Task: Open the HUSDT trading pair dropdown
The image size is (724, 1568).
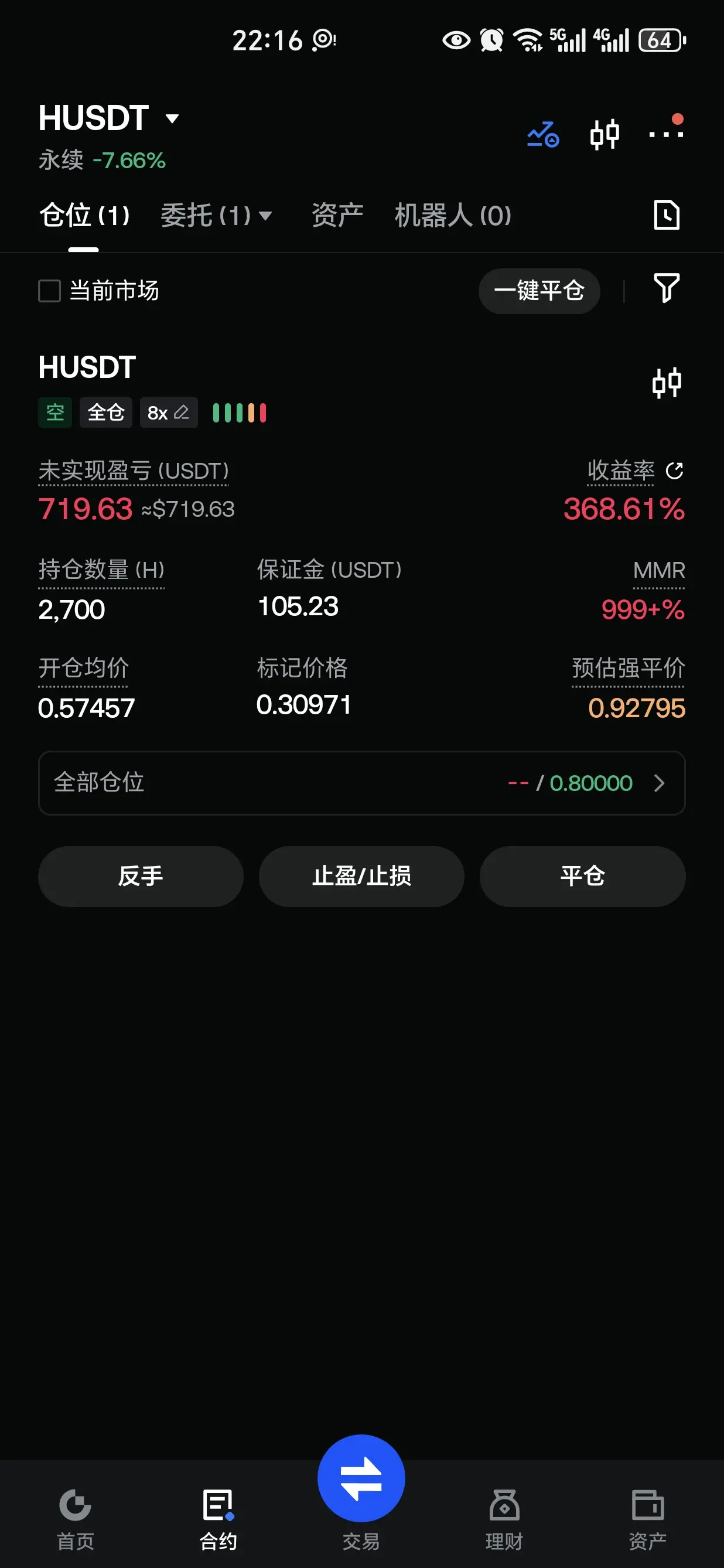Action: (x=110, y=117)
